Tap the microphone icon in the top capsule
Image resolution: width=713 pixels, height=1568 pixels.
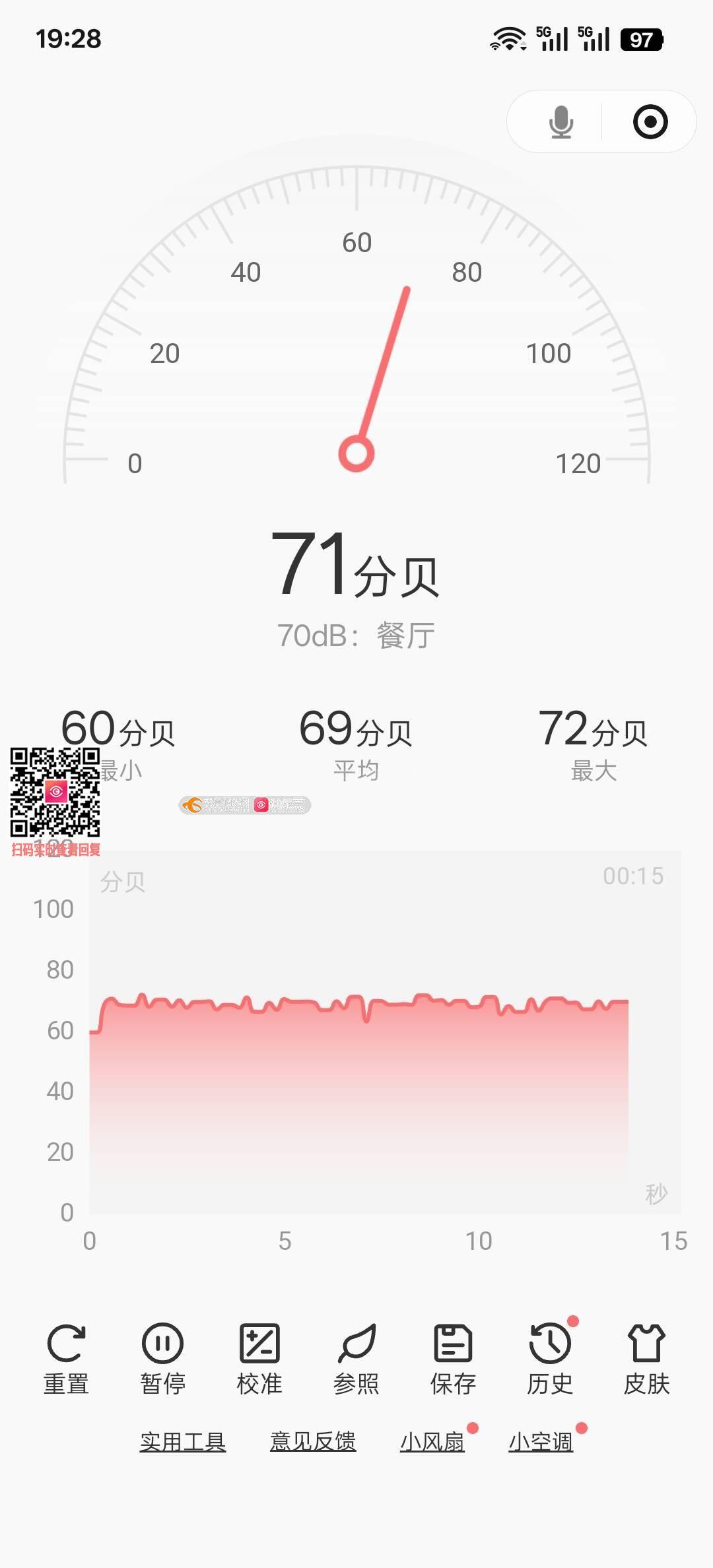[x=560, y=122]
